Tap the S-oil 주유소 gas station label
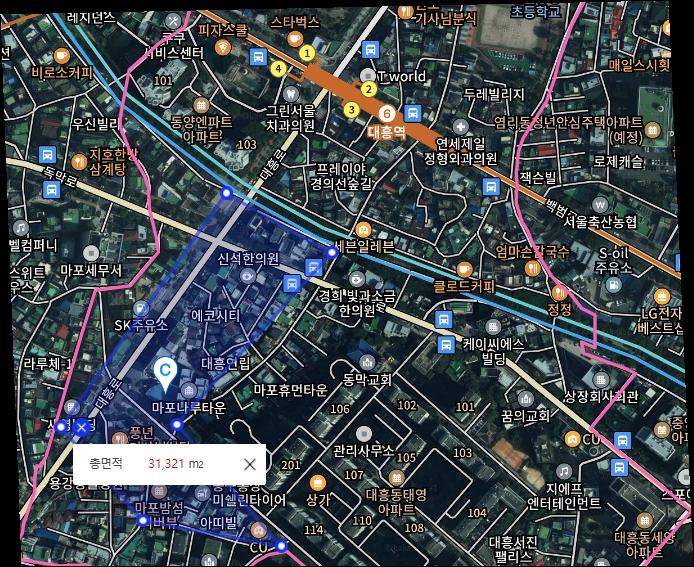694x567 pixels. pyautogui.click(x=614, y=259)
